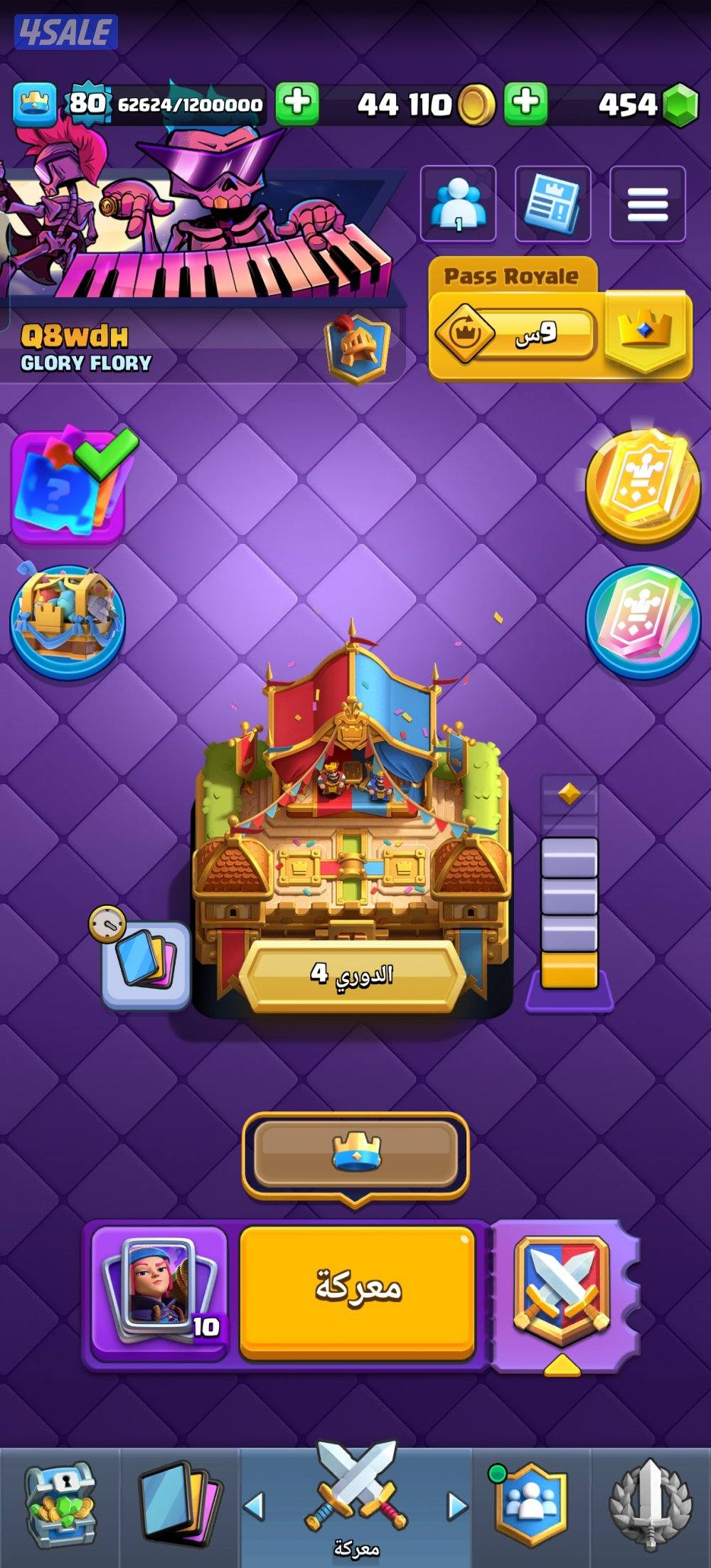The image size is (711, 1568).
Task: Tap the crown chest progress button
Action: coord(355,1154)
